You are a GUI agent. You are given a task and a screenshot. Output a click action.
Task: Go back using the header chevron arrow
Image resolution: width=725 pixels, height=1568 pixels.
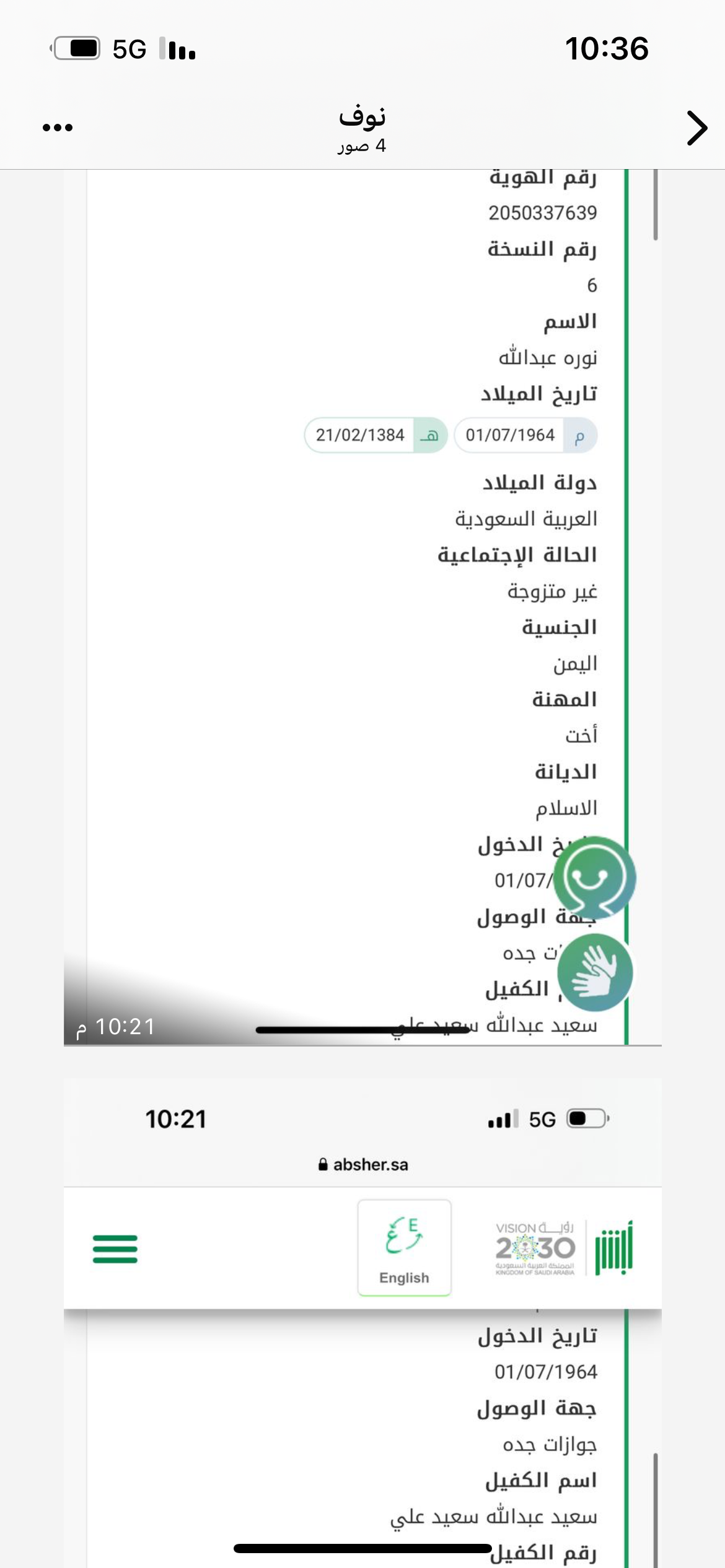(696, 128)
